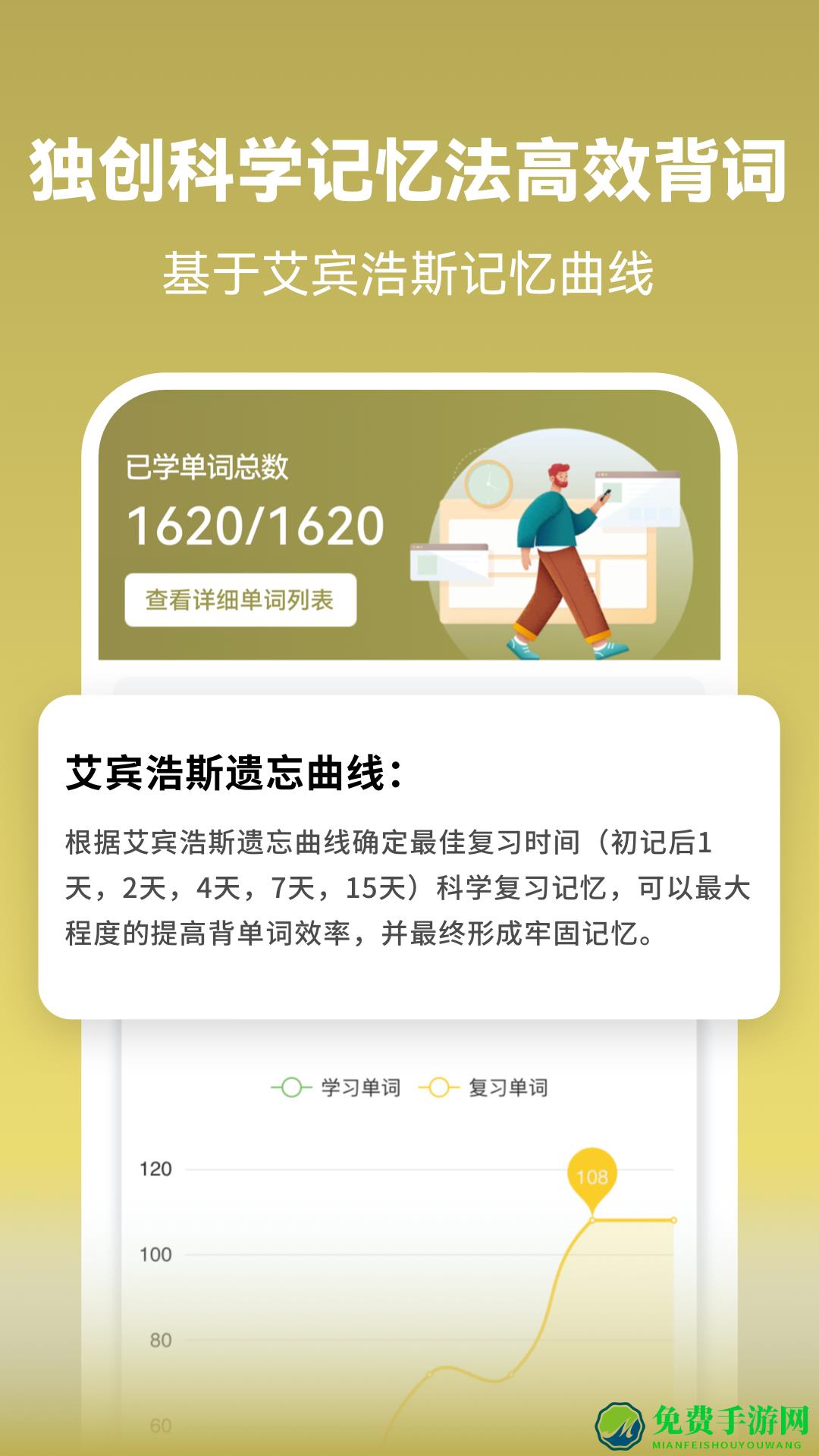Click the yellow circle marker beside 复习单词
819x1456 pixels.
coord(438,1086)
